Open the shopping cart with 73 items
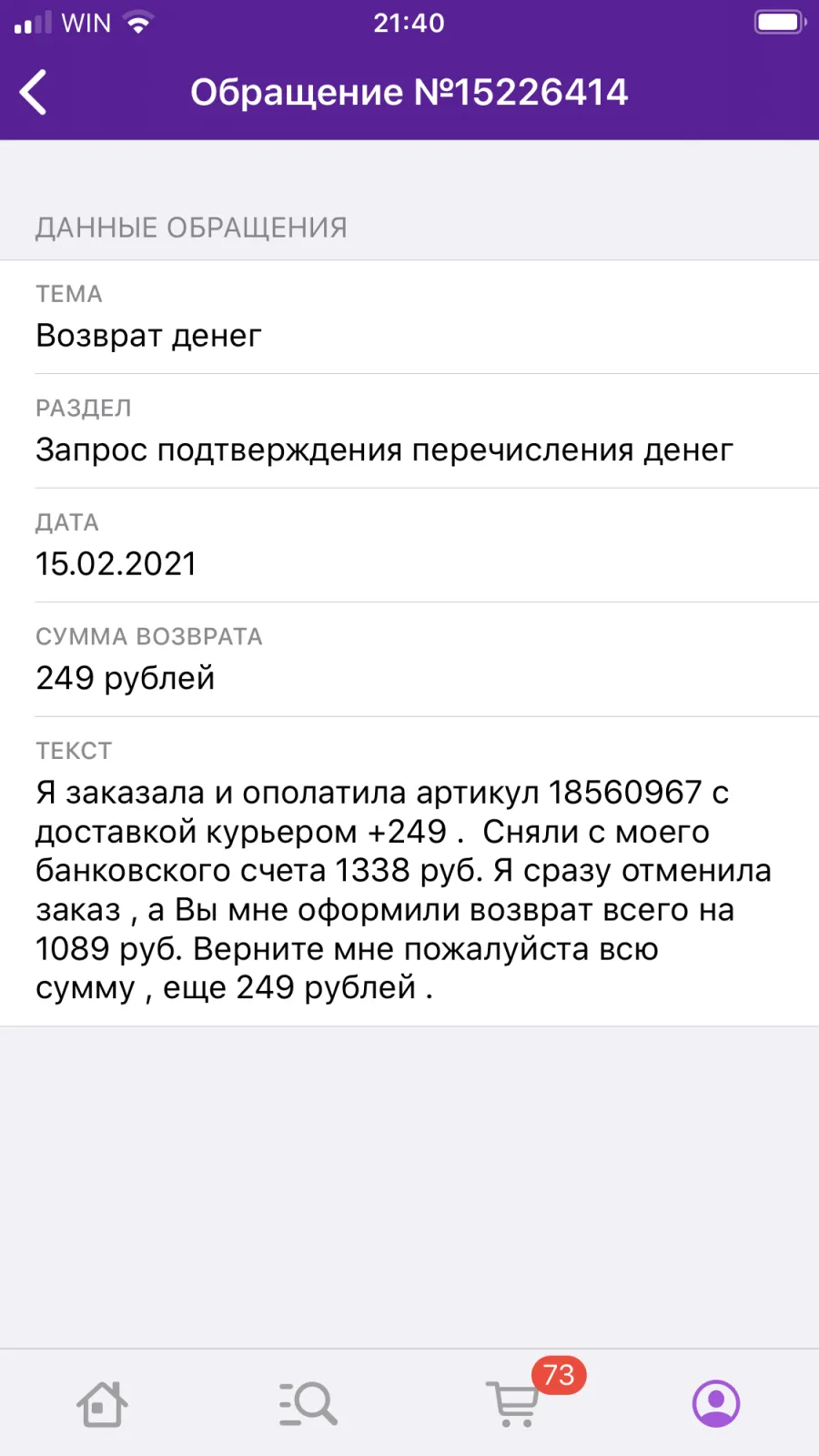819x1456 pixels. tap(515, 1402)
